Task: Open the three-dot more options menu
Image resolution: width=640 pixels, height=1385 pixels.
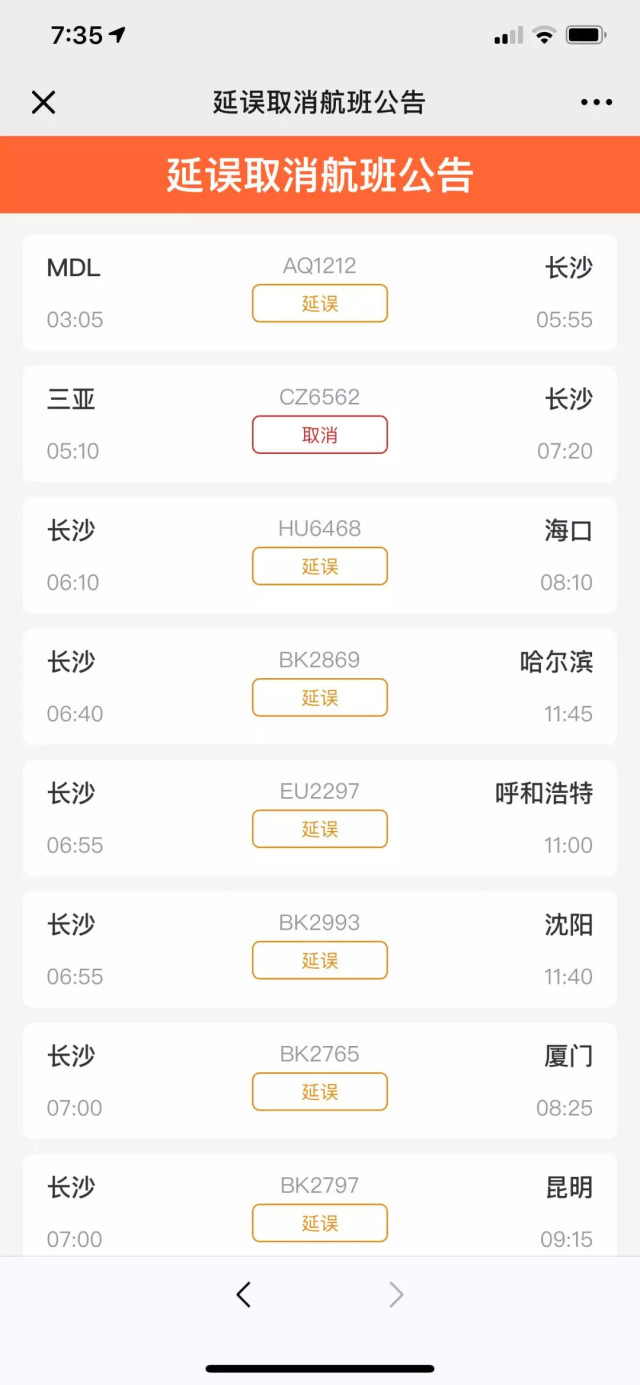Action: click(596, 102)
